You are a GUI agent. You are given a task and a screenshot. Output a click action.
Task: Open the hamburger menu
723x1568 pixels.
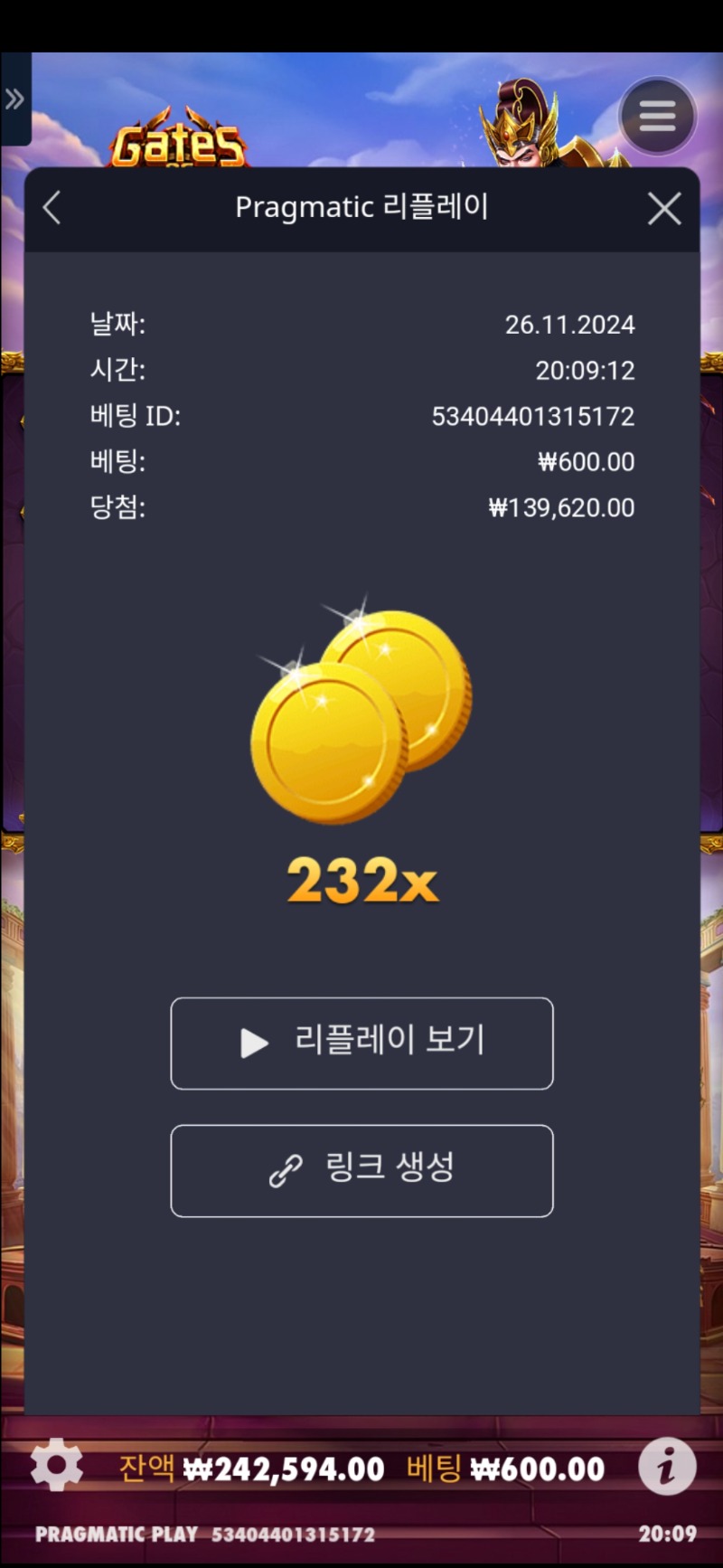[657, 116]
